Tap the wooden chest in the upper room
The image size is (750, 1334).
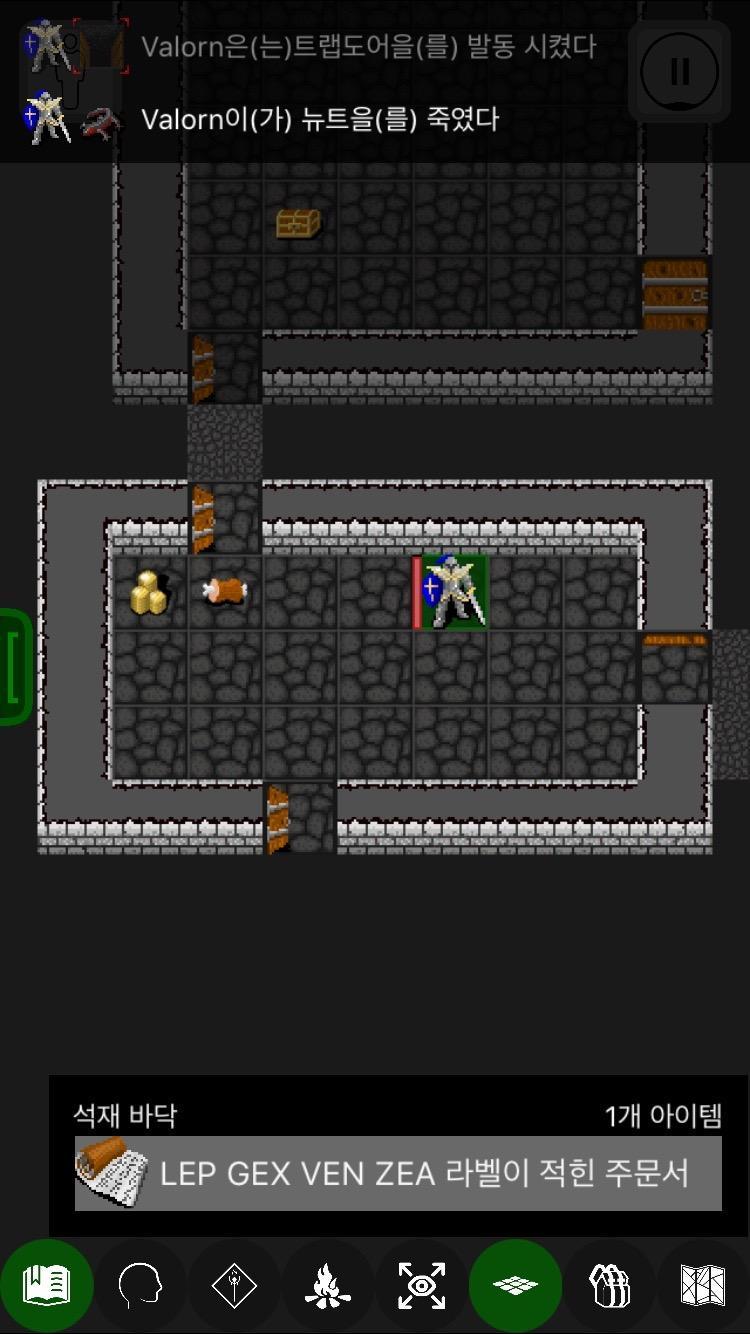[295, 223]
